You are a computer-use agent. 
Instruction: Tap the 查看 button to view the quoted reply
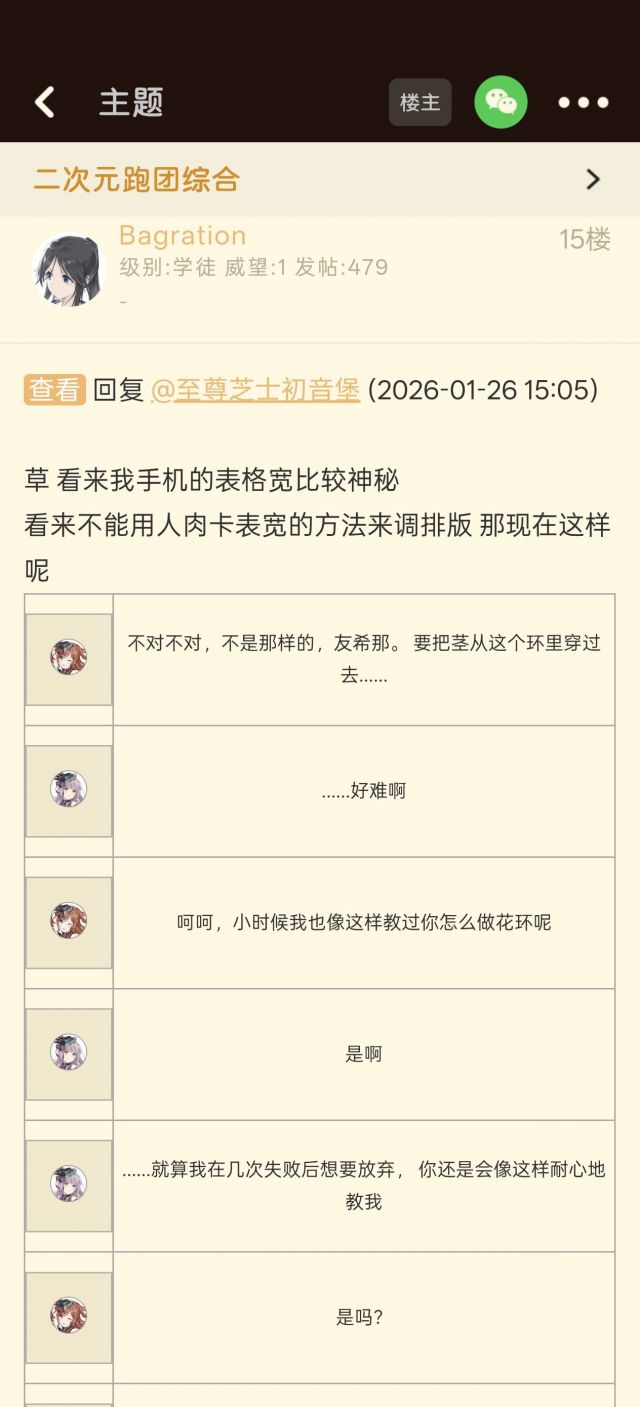(x=54, y=390)
